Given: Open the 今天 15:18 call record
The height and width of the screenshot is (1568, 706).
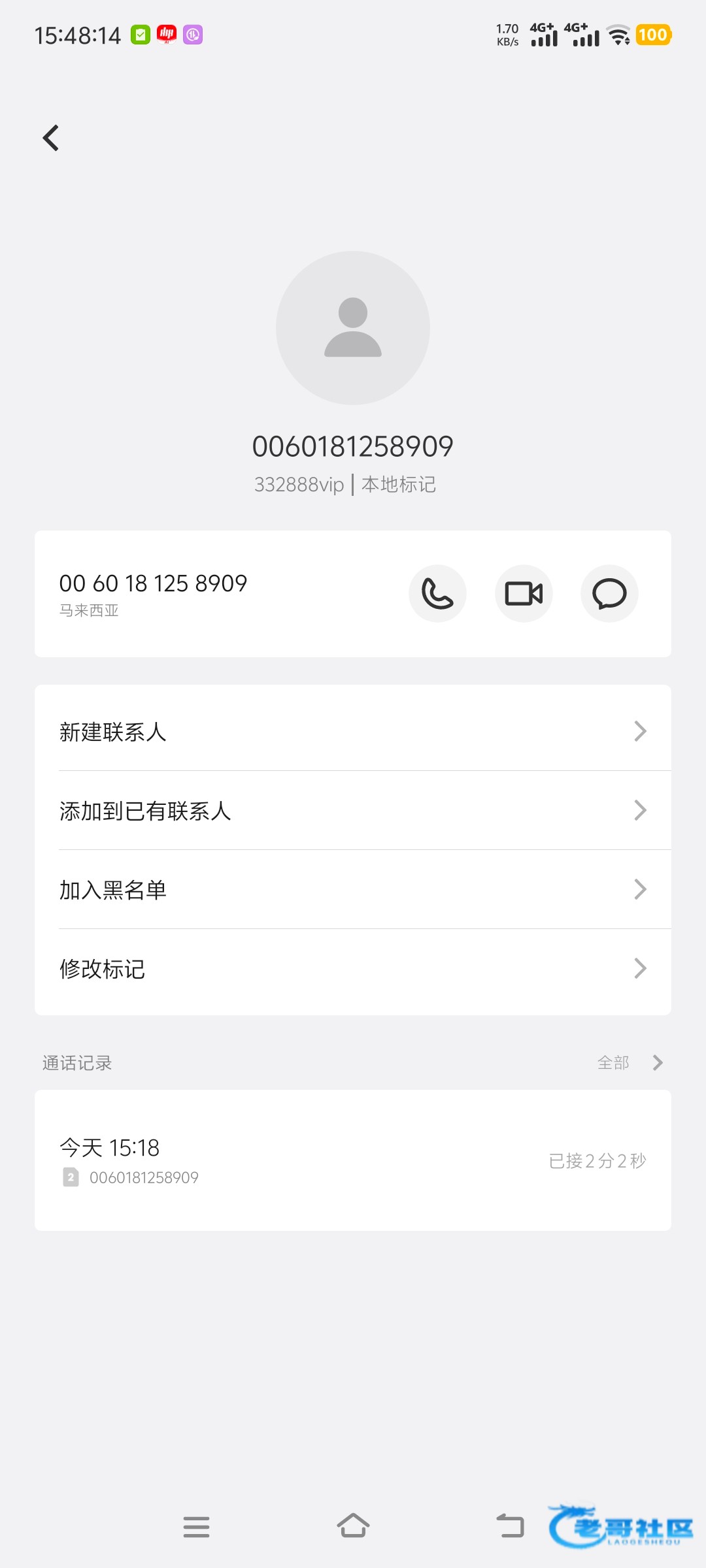Looking at the screenshot, I should tap(353, 1160).
